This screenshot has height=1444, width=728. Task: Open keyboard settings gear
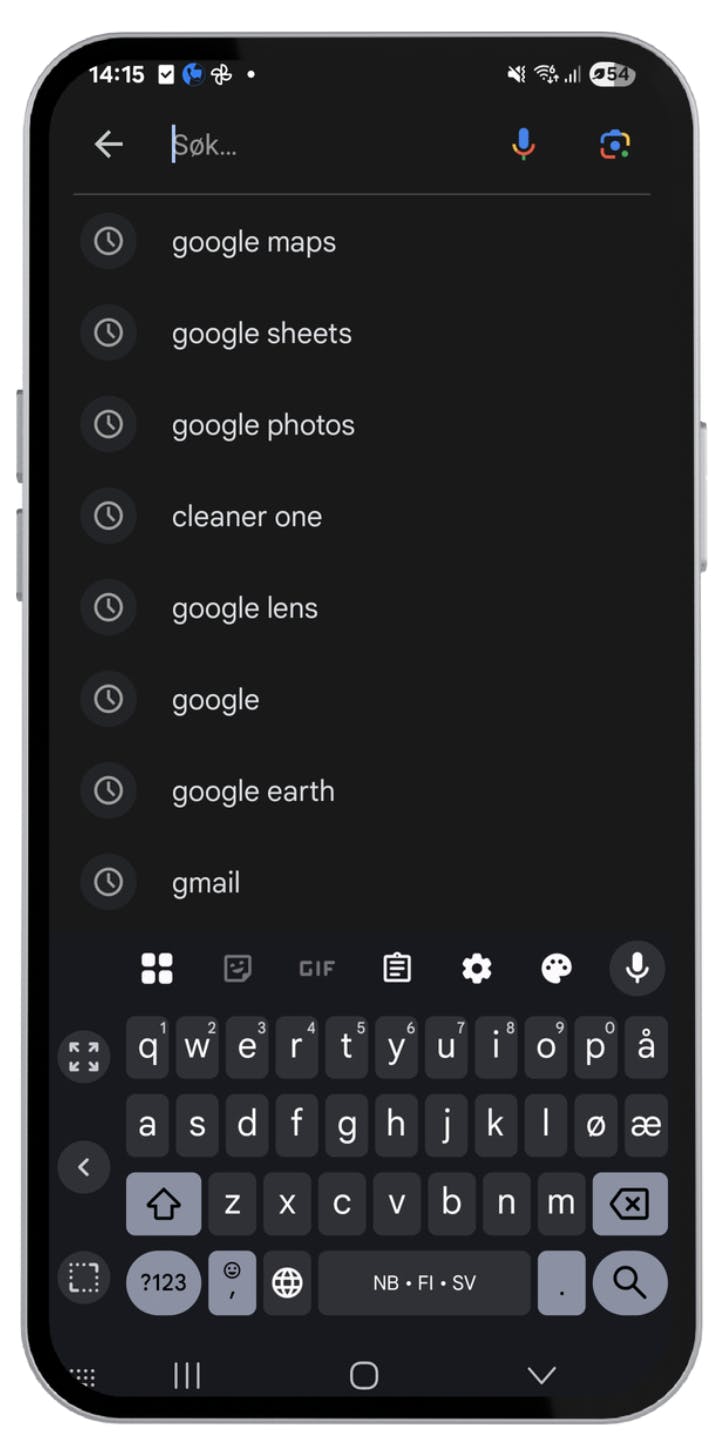click(476, 968)
